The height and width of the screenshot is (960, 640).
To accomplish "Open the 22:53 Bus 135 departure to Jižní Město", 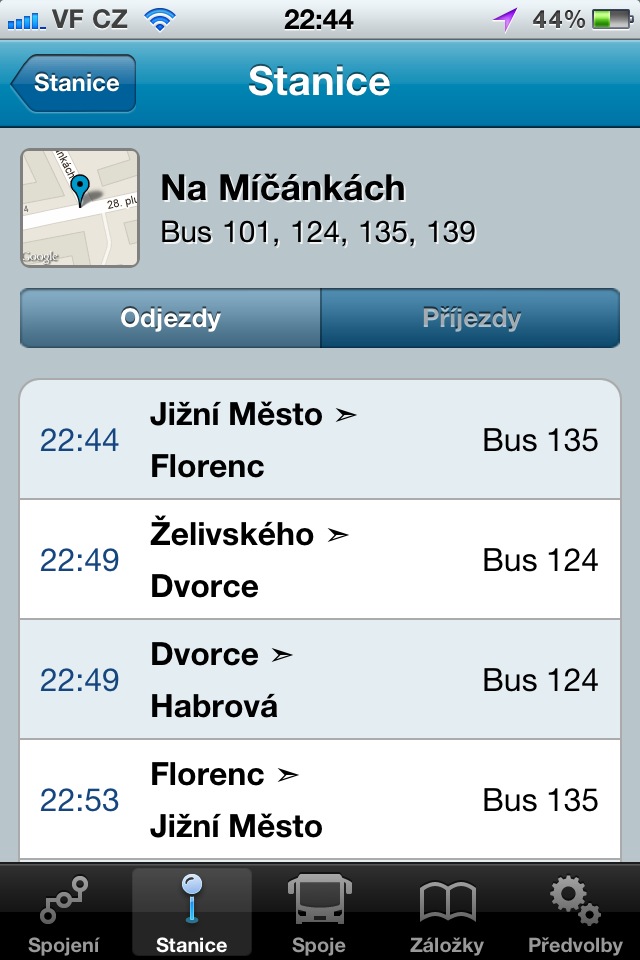I will 320,800.
